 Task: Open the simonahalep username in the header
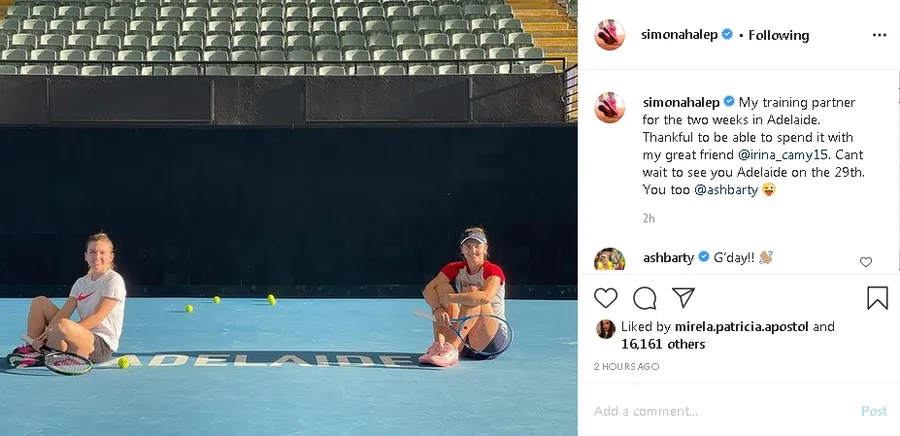677,35
